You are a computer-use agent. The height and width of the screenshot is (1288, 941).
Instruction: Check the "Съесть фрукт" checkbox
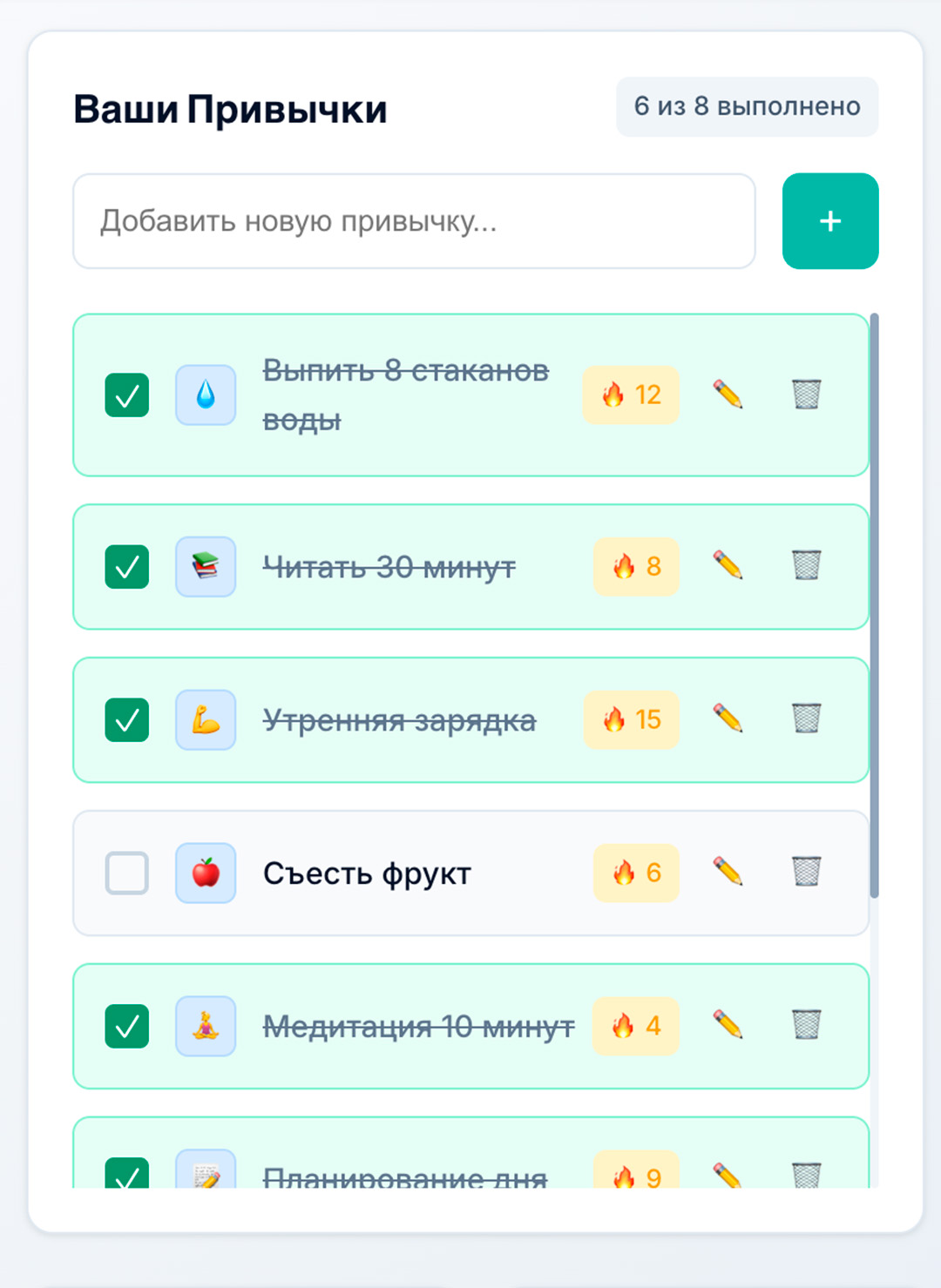coord(126,873)
